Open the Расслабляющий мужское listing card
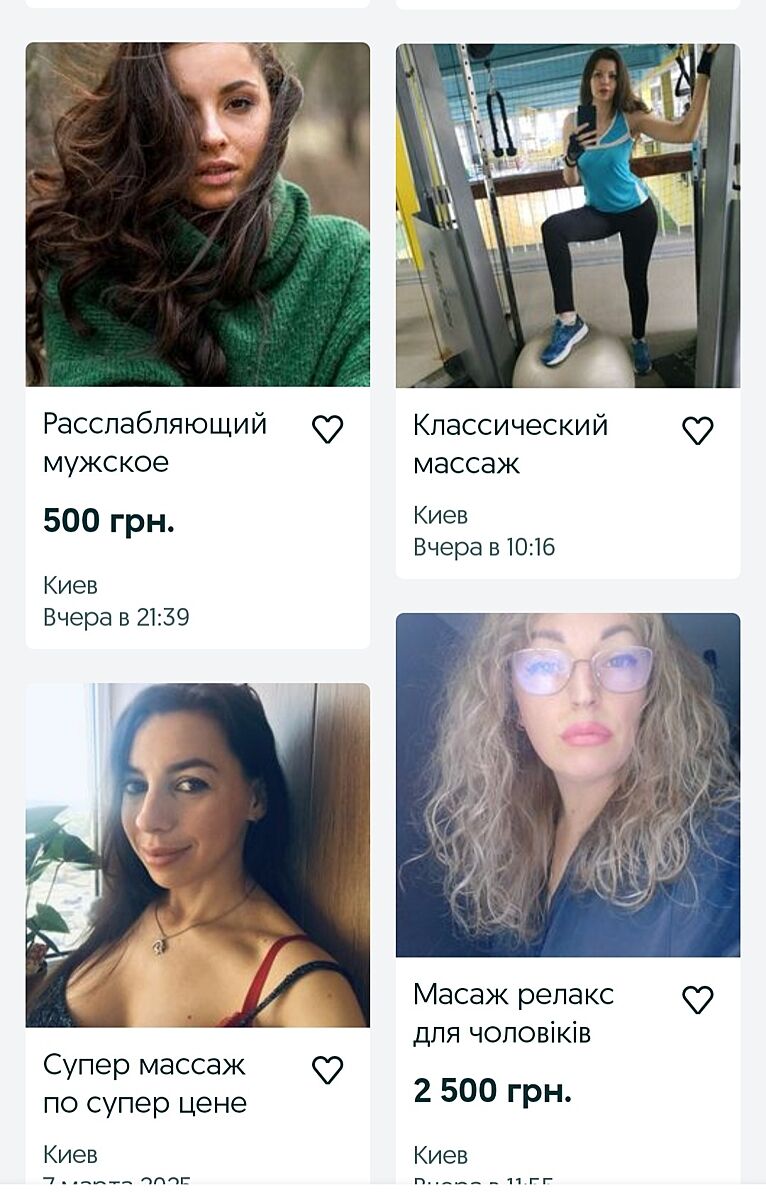This screenshot has height=1200, width=766. coord(198,215)
